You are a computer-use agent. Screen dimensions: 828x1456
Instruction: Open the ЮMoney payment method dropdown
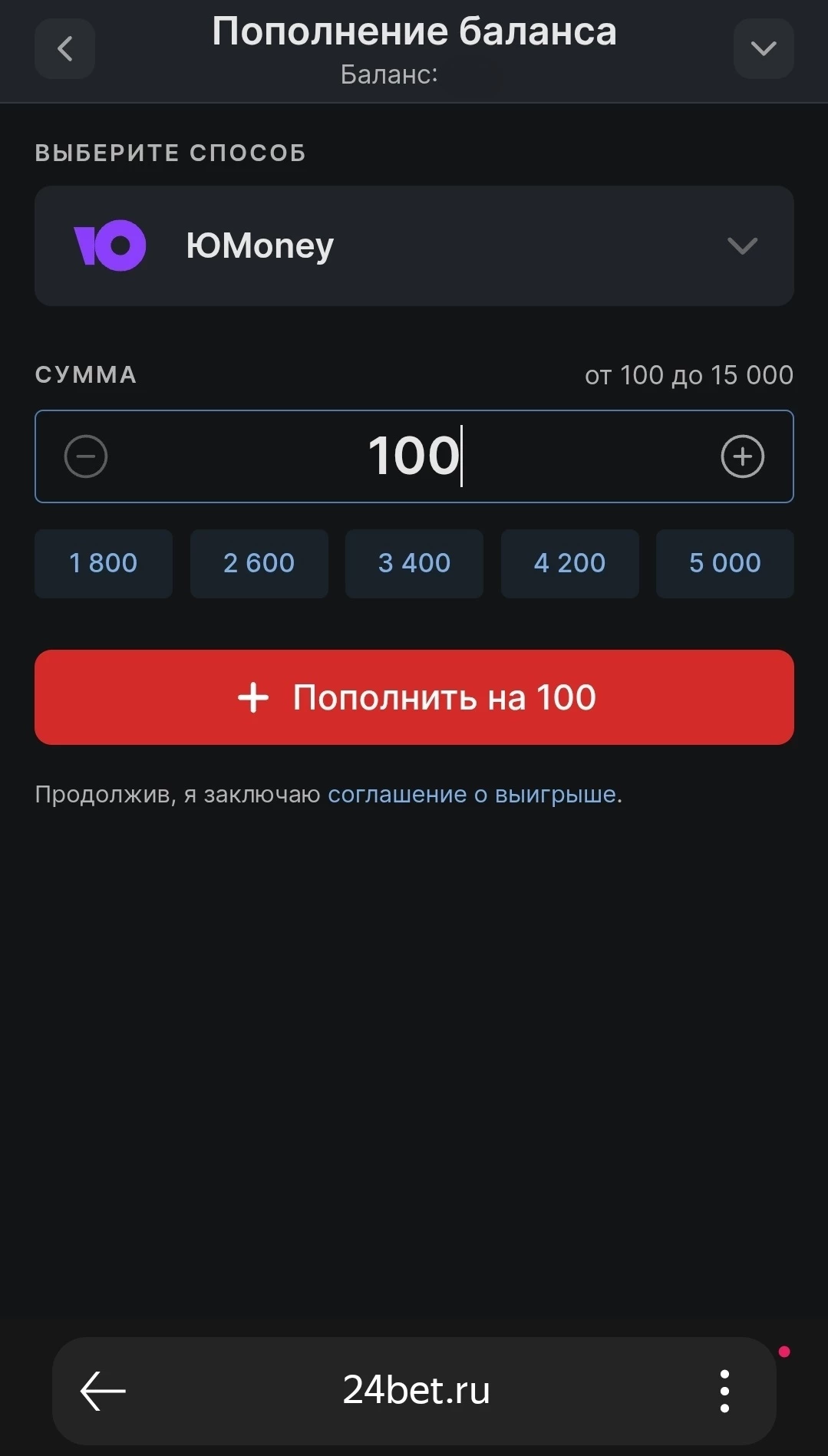[x=414, y=245]
